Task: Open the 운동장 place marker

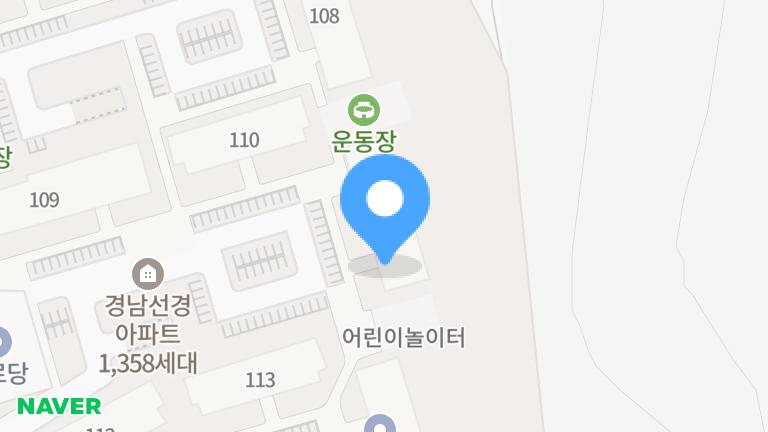Action: click(363, 108)
